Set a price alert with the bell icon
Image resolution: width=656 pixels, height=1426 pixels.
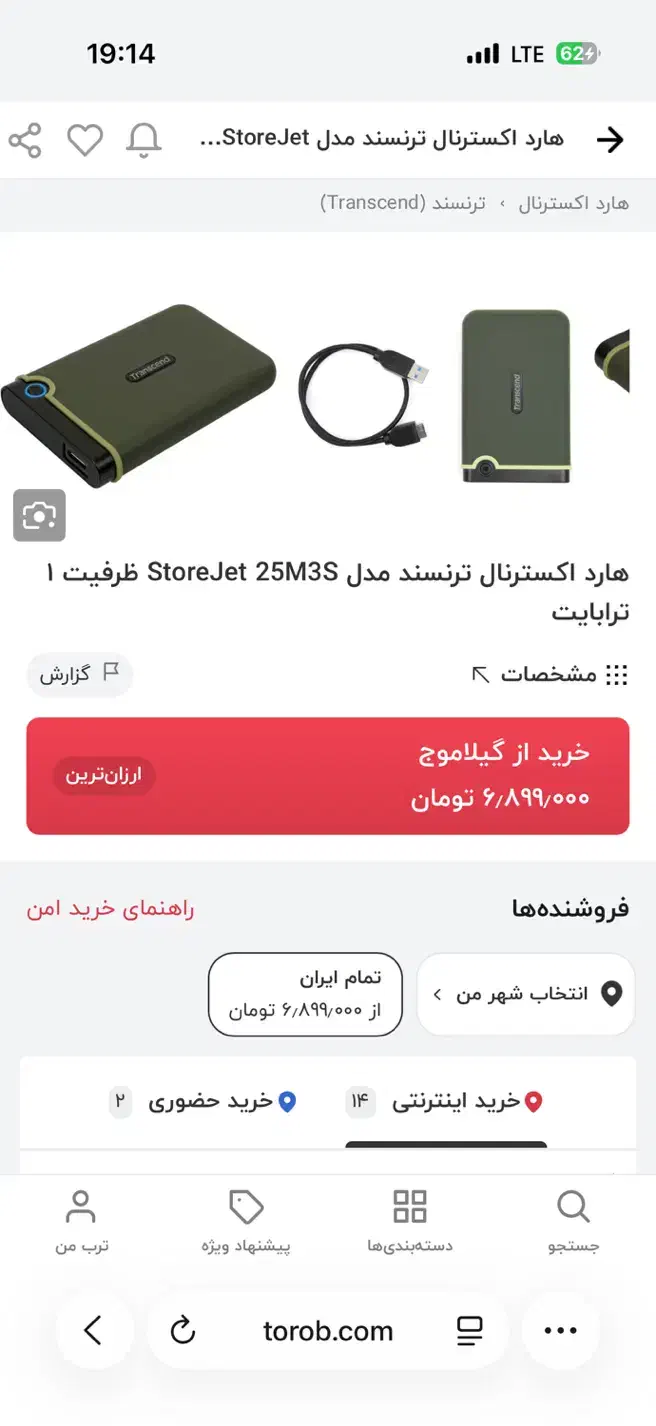[144, 141]
